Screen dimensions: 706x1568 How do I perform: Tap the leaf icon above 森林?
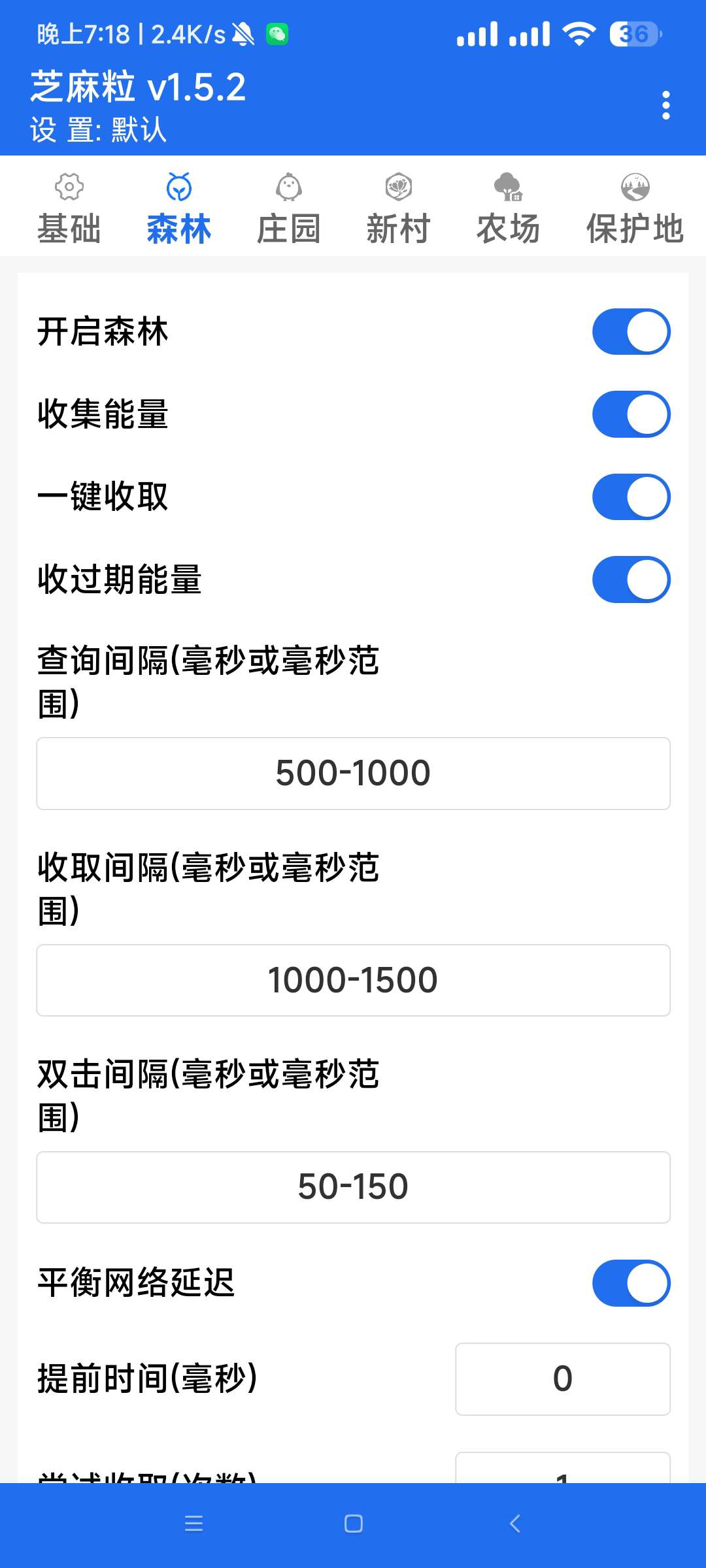(178, 188)
